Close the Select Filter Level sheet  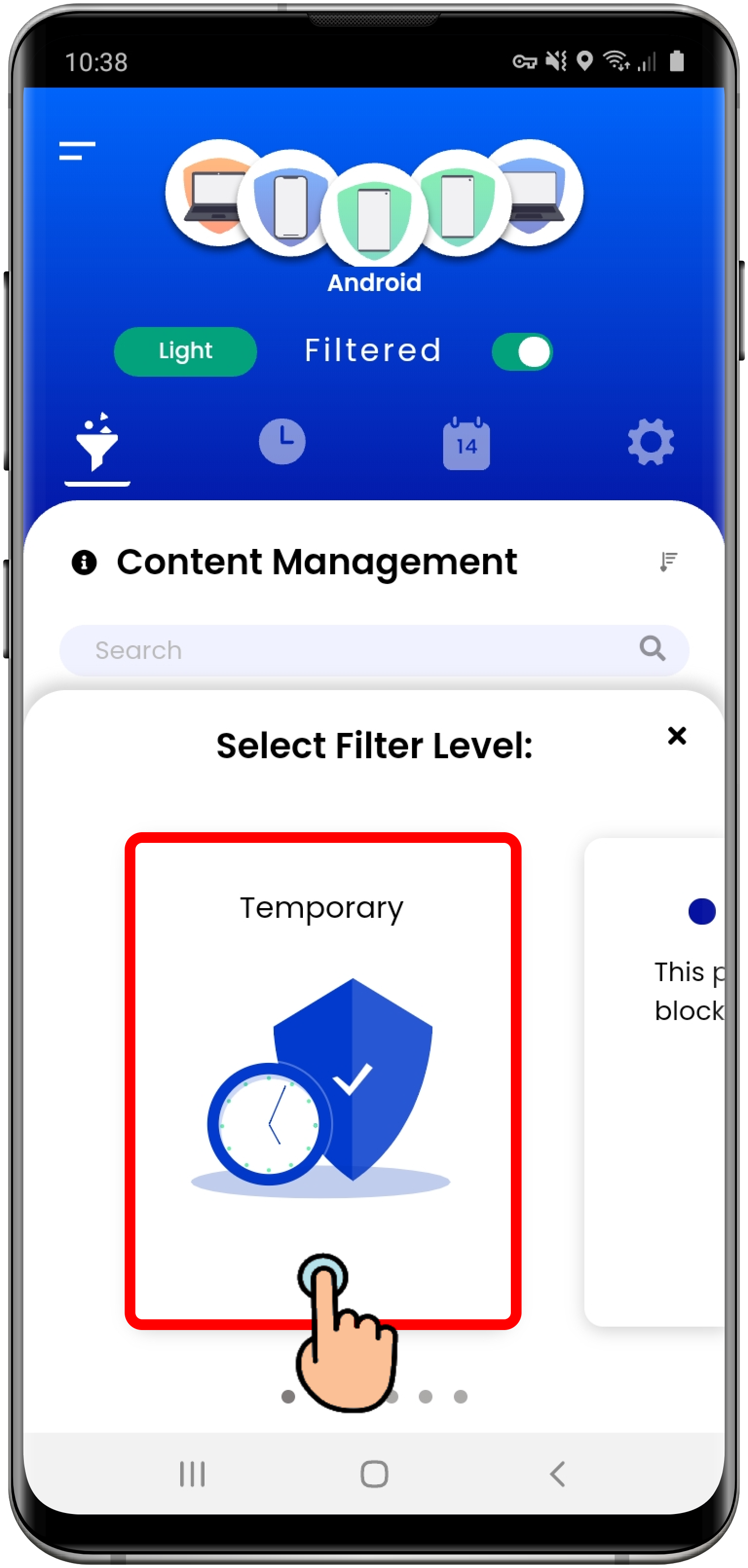(676, 736)
